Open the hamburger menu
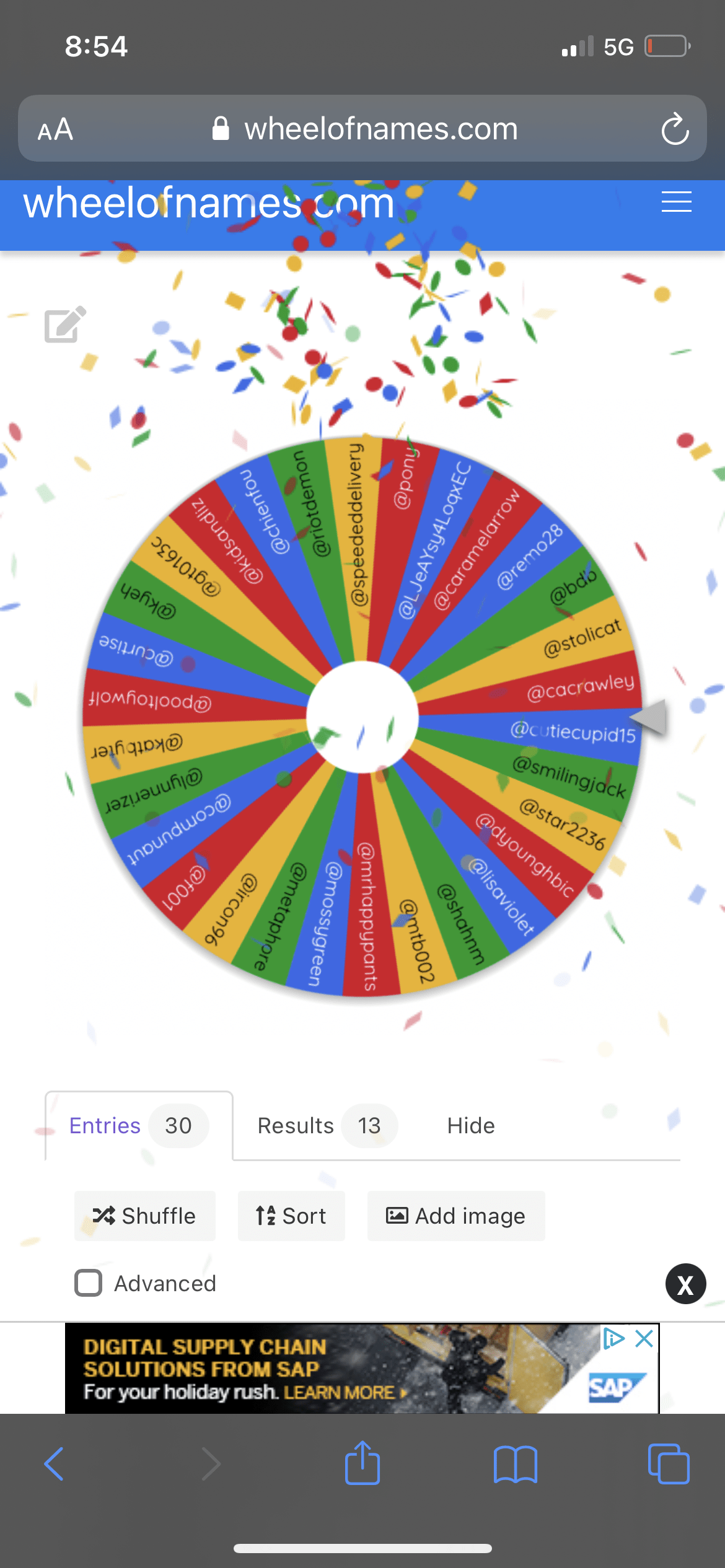 tap(676, 202)
